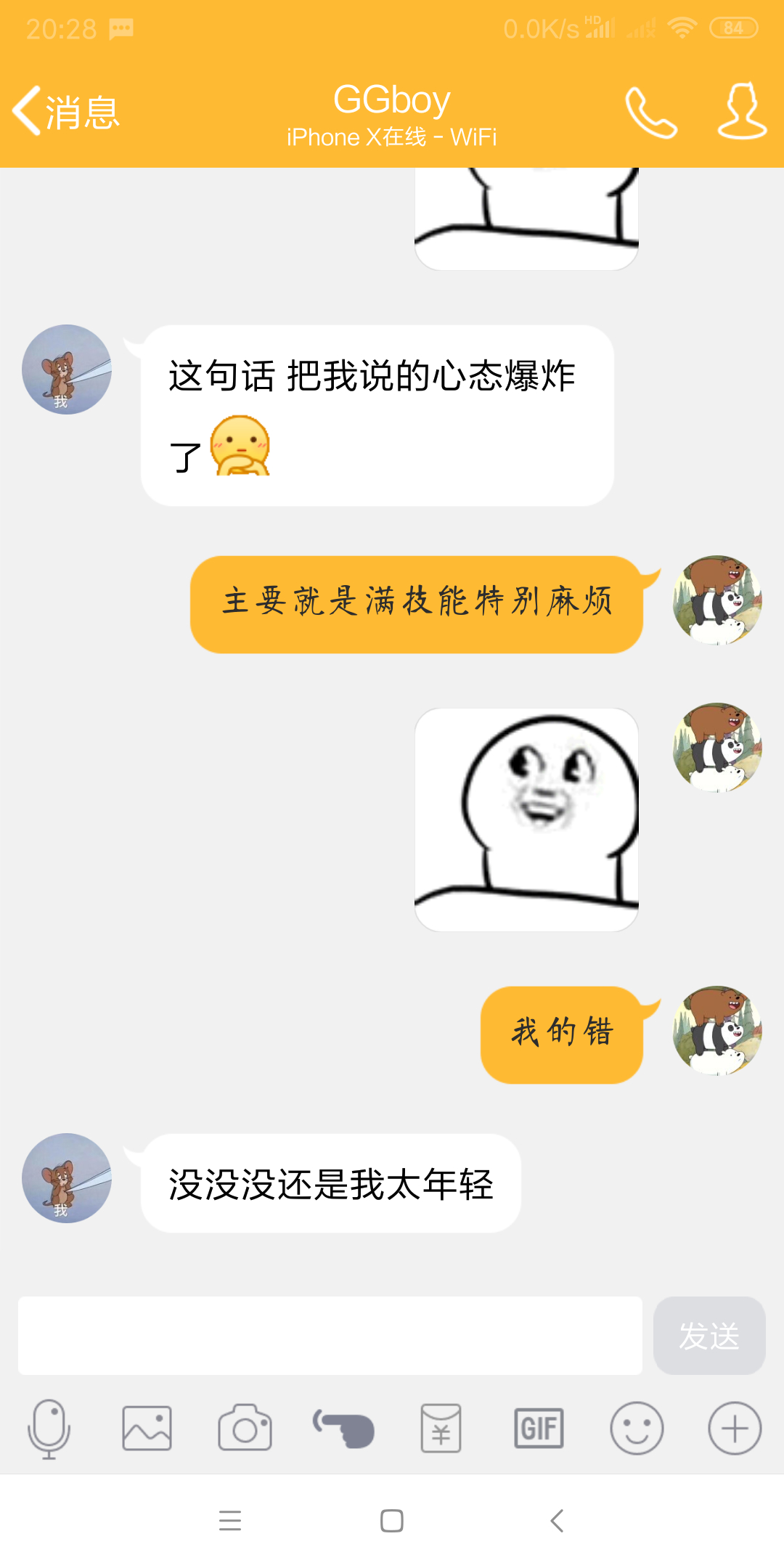Start a voice call with GGboy
Screen dimensions: 784x1568
(650, 112)
